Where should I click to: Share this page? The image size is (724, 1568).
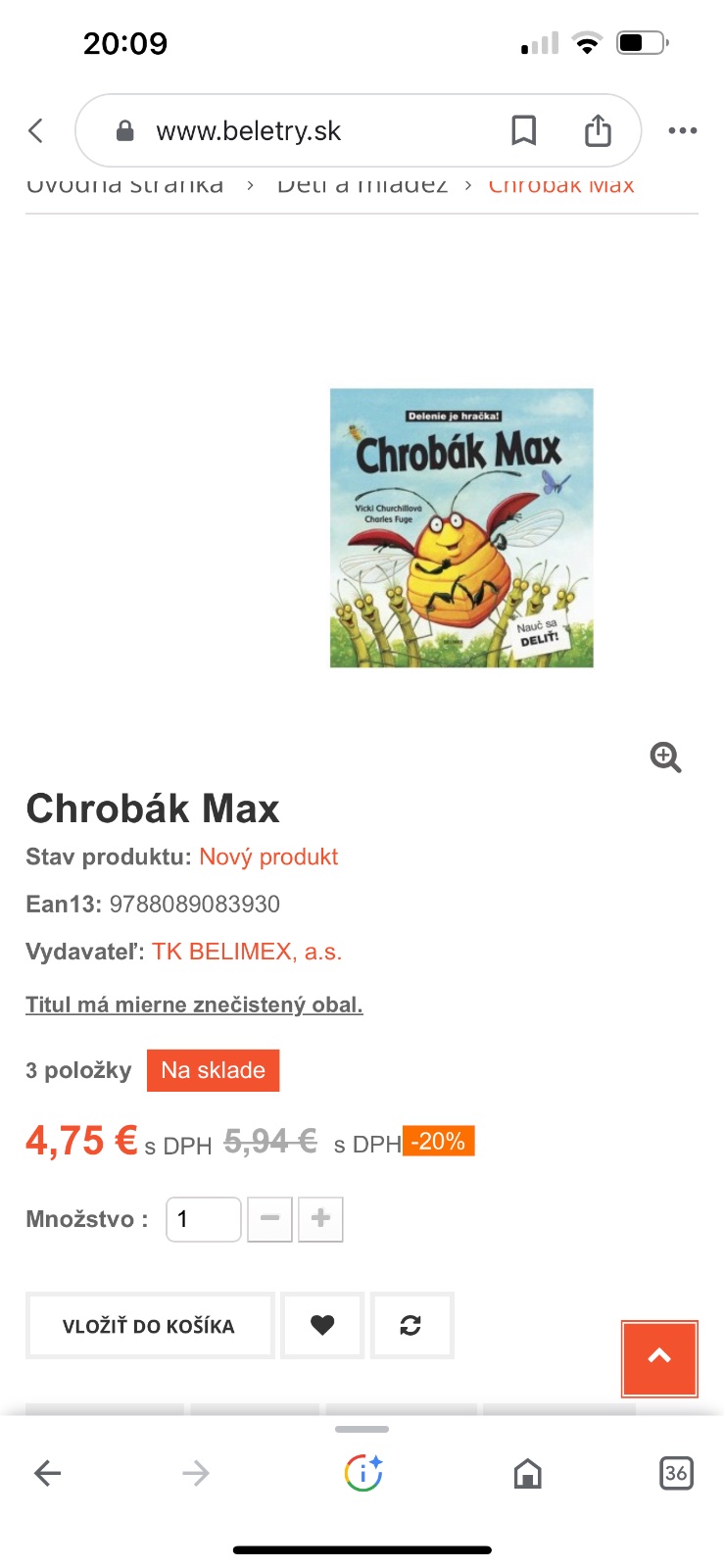[x=598, y=130]
